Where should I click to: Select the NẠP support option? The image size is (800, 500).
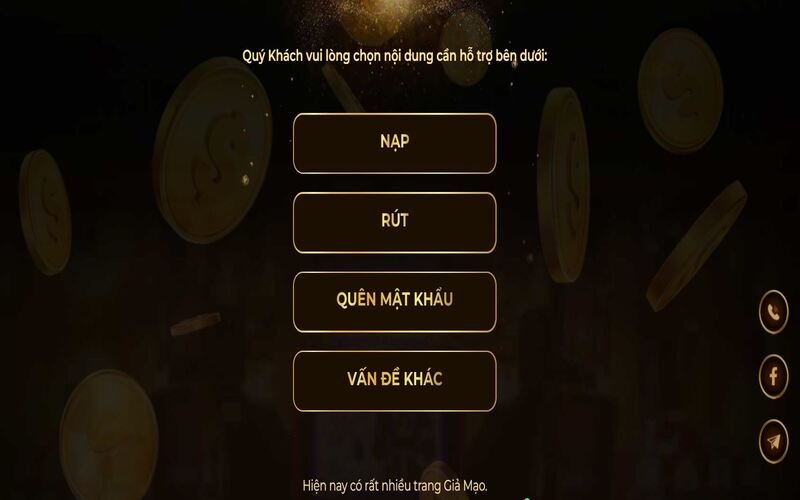click(x=394, y=143)
